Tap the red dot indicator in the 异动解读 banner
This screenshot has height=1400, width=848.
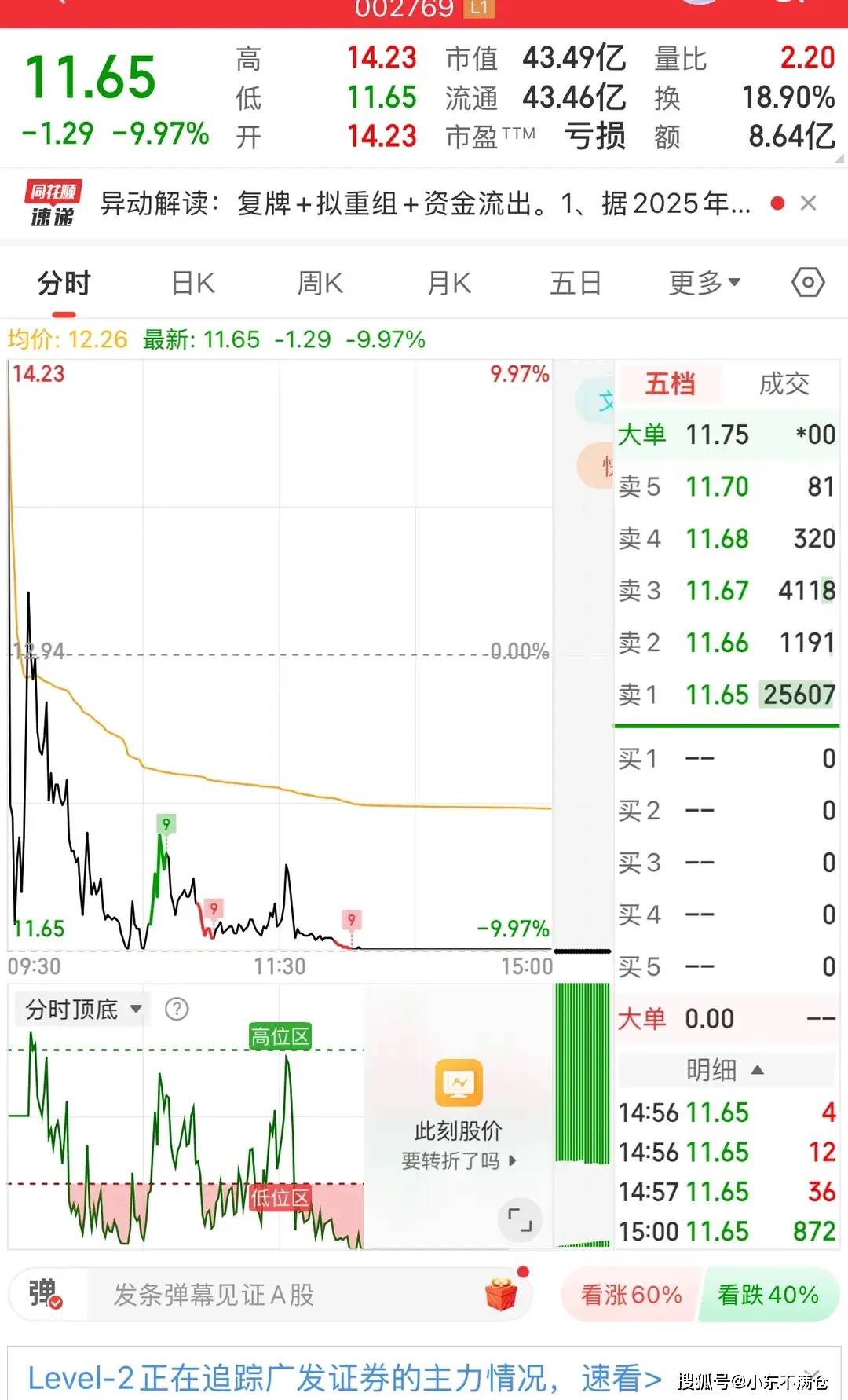777,203
